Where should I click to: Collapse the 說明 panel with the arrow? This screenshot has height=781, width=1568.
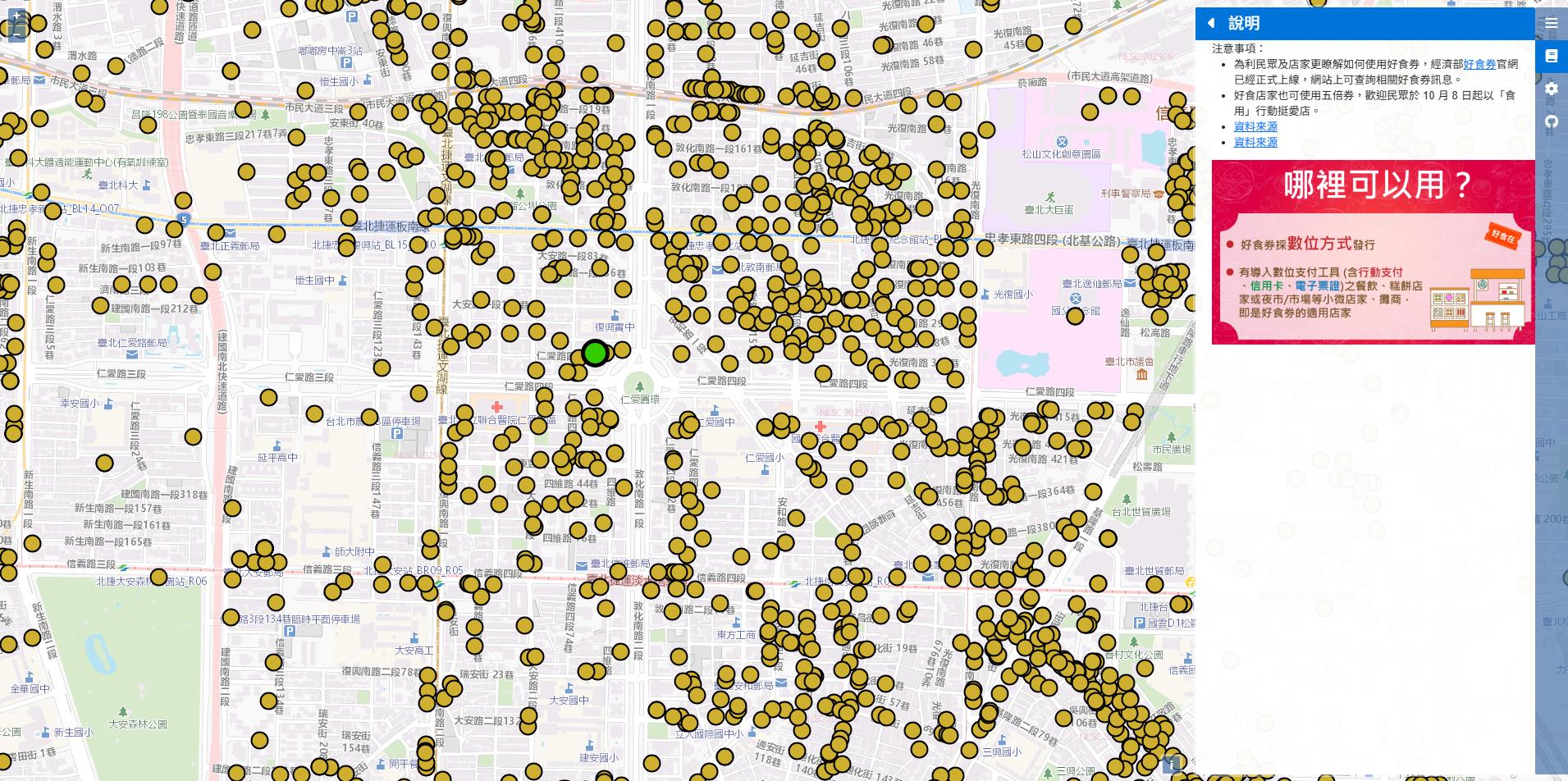click(1211, 24)
